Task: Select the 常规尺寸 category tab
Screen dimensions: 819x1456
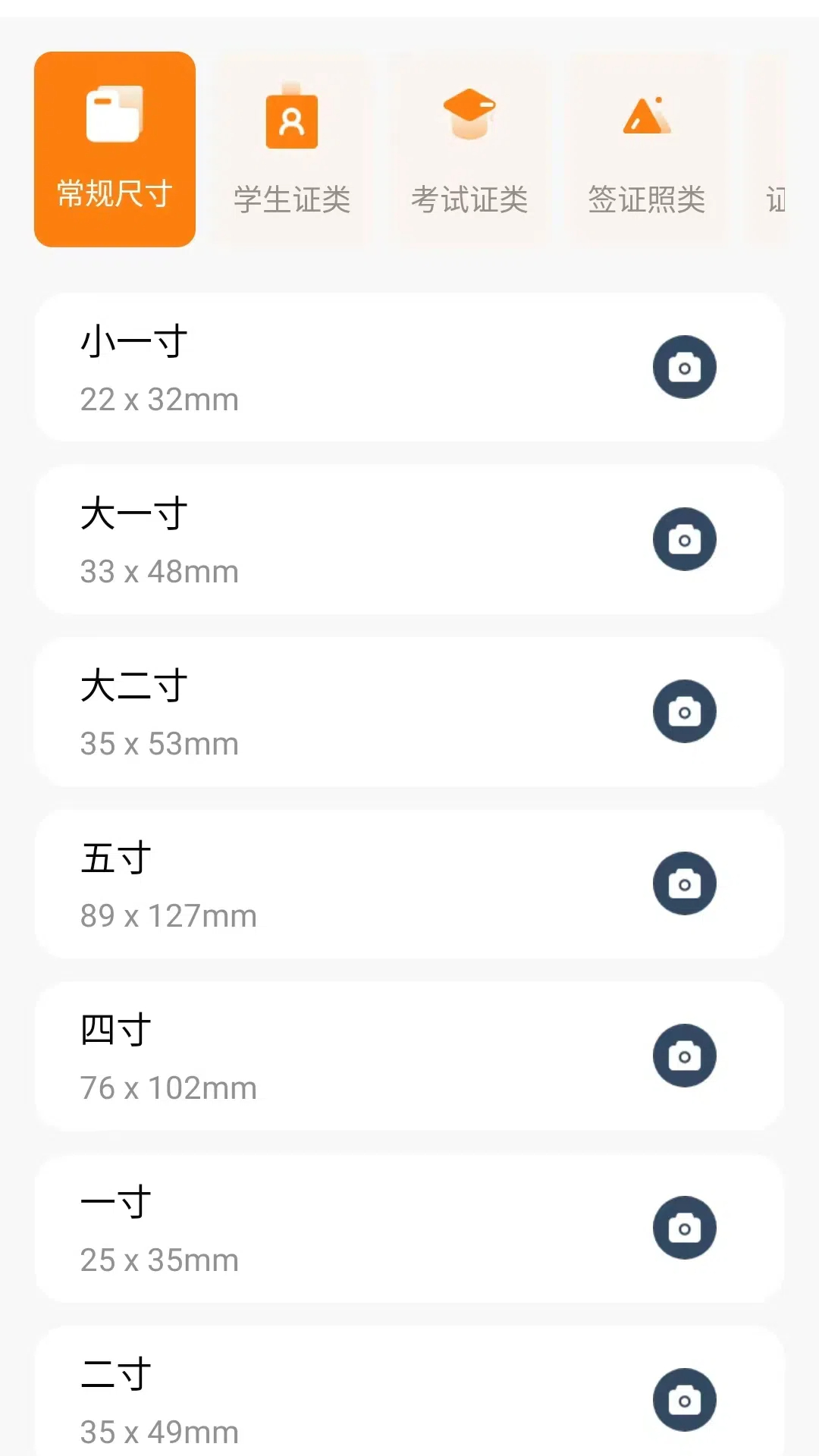Action: coord(115,149)
